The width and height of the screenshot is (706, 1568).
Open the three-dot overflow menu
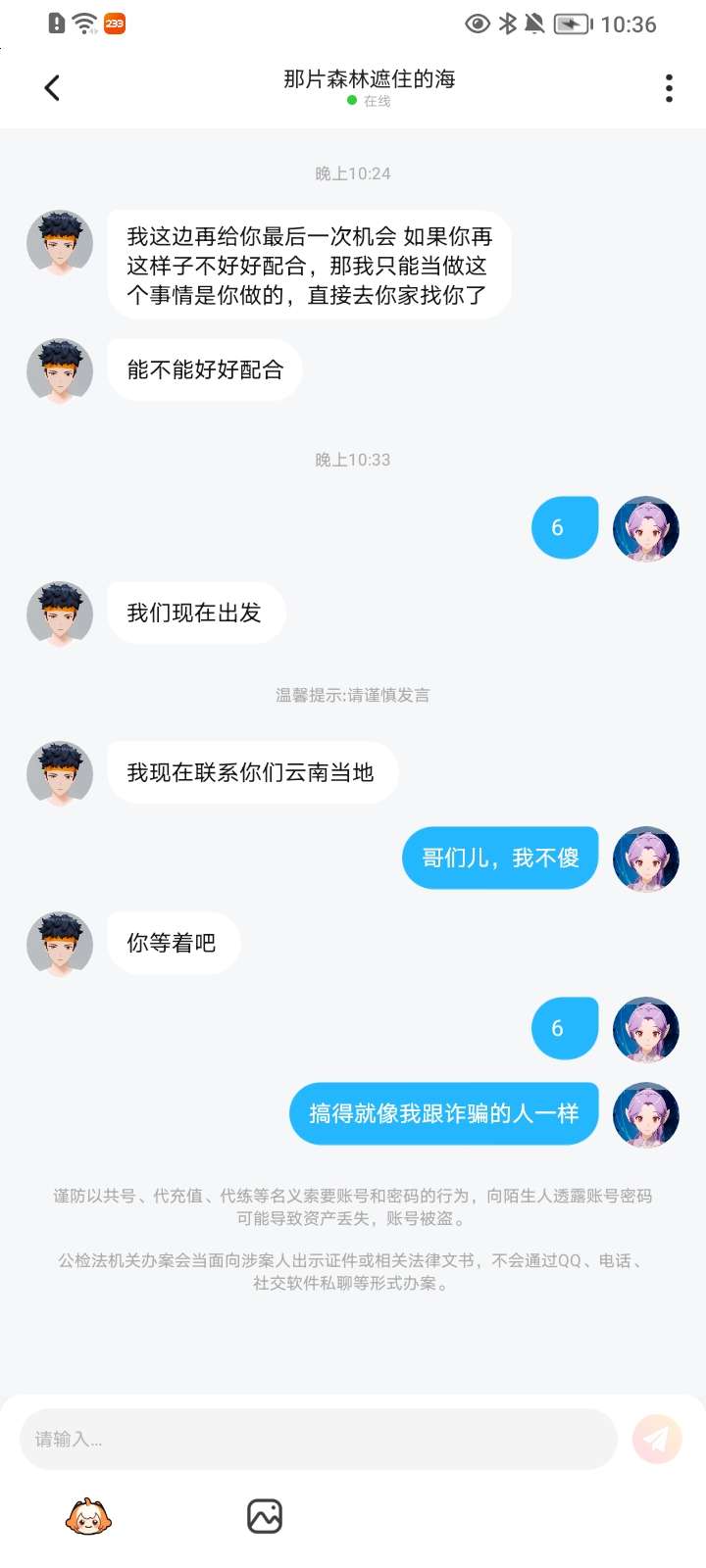[x=669, y=88]
